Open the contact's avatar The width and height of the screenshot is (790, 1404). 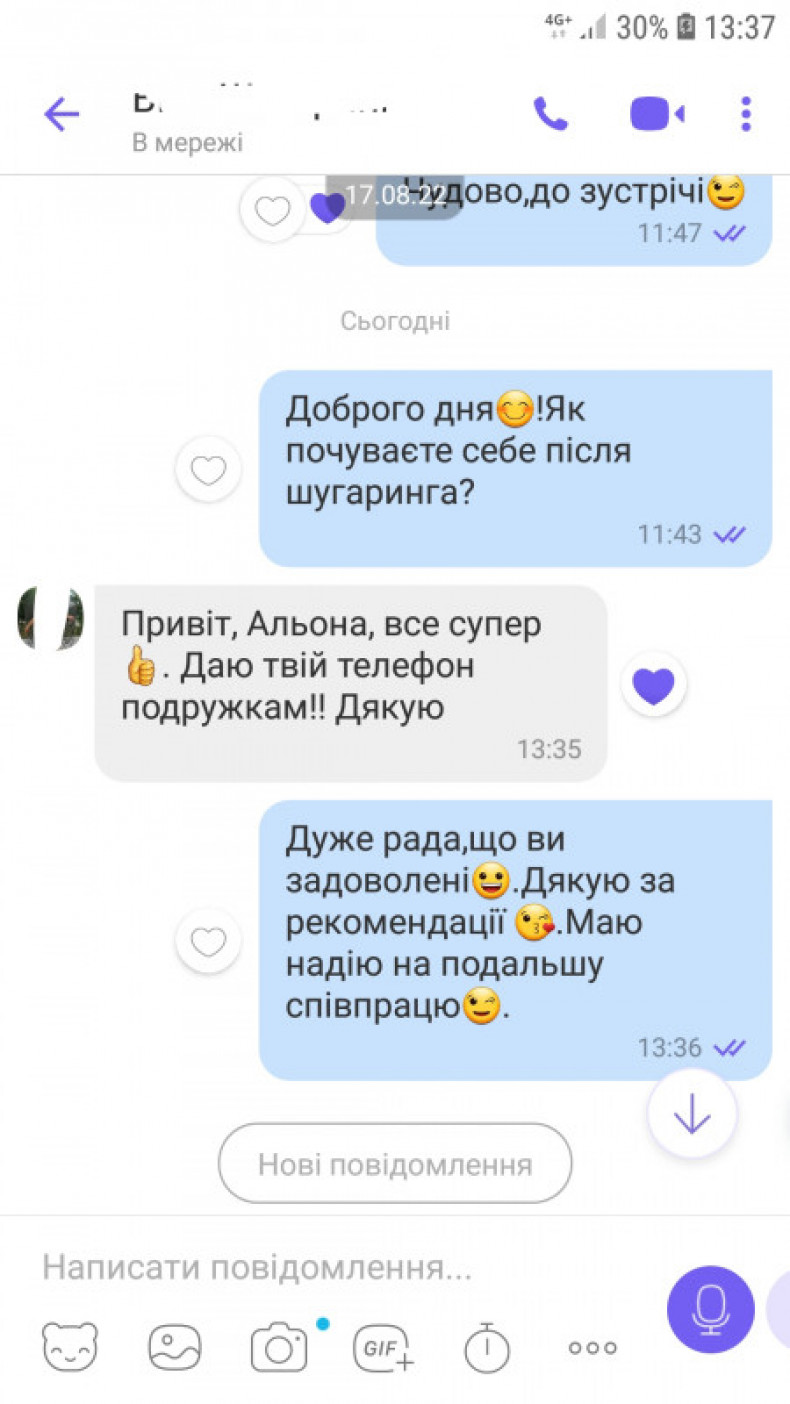[x=50, y=619]
